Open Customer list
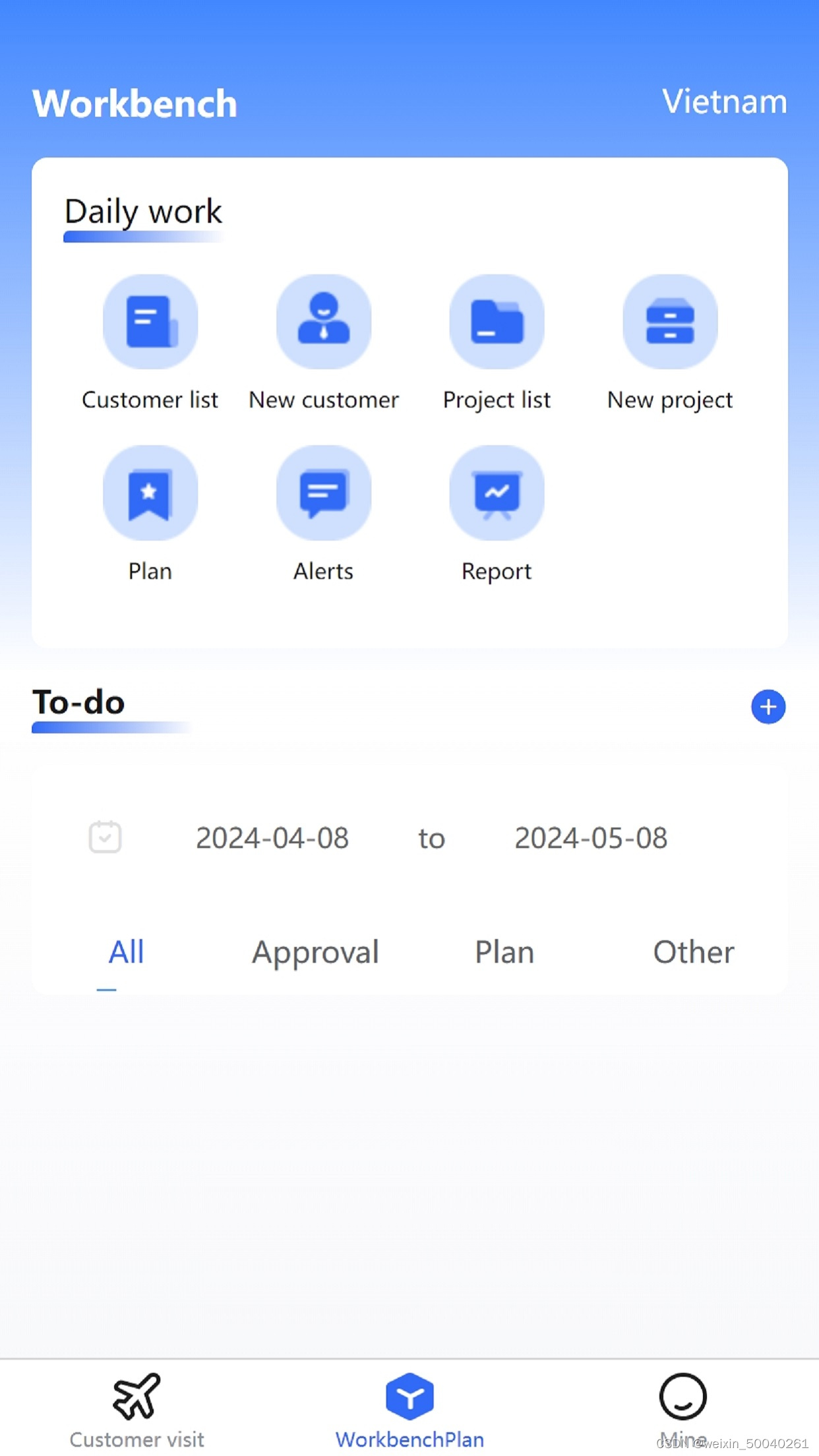This screenshot has width=819, height=1456. point(150,344)
